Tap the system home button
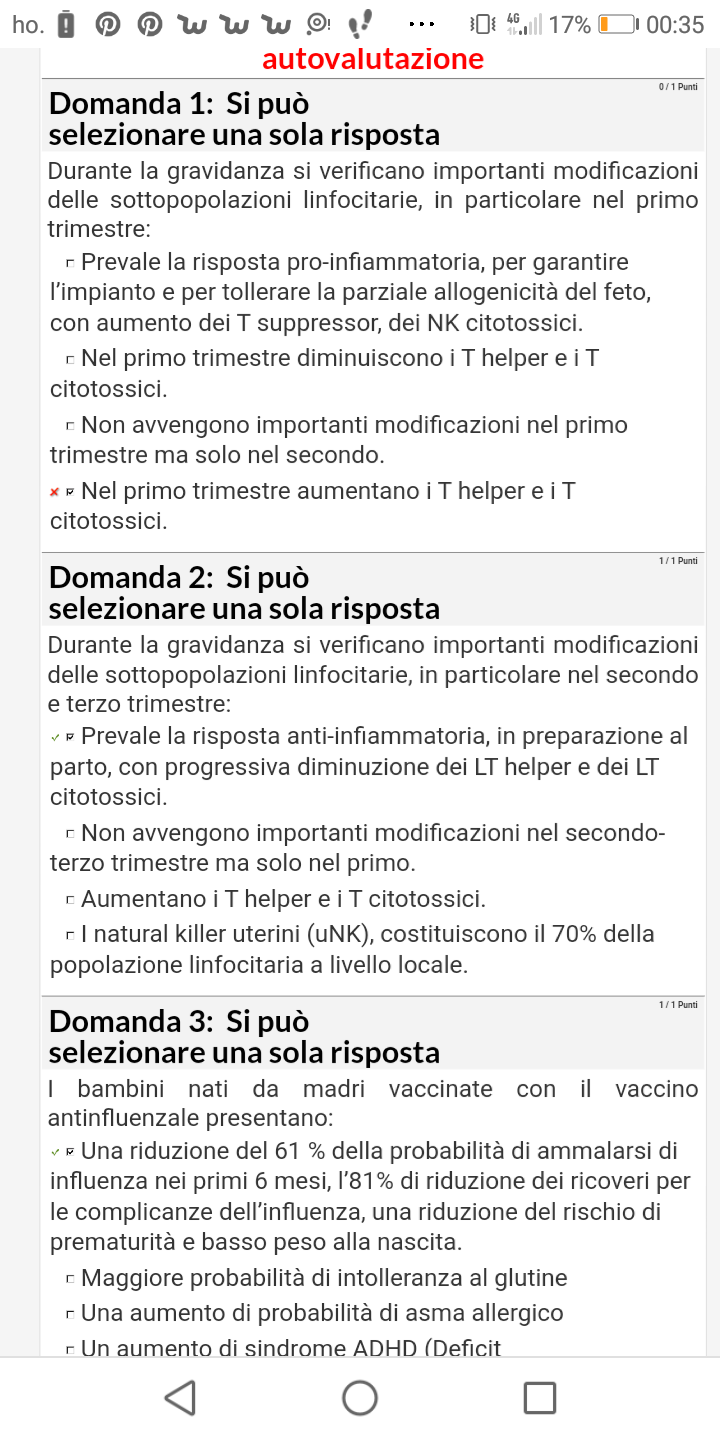Screen dimensions: 720x1440 (x=360, y=1398)
